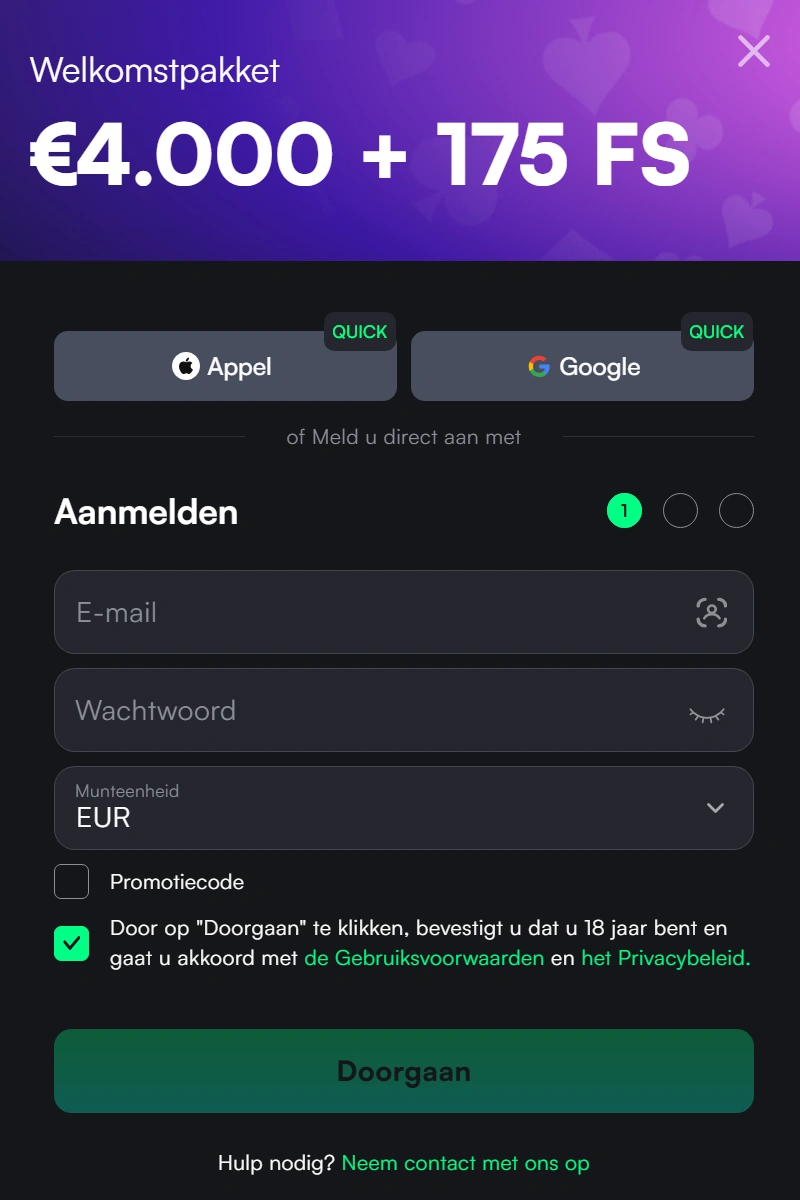Uncheck the 18 jaar terms agreement checkbox
The width and height of the screenshot is (800, 1200).
[72, 943]
